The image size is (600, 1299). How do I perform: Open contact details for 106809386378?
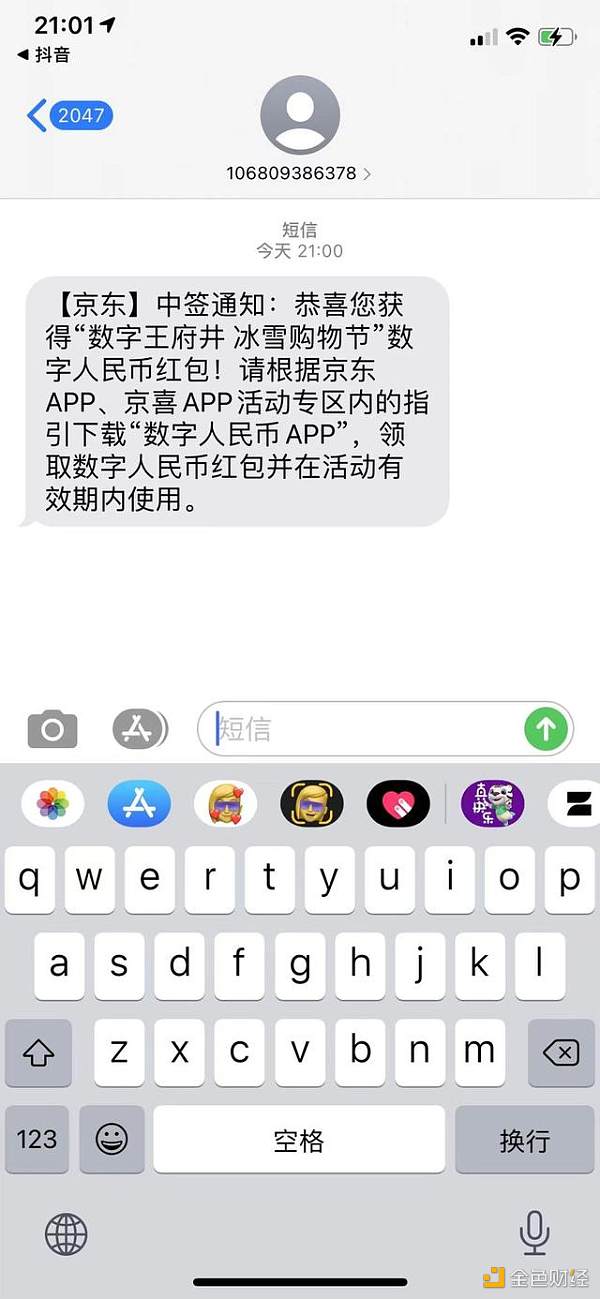pos(299,173)
